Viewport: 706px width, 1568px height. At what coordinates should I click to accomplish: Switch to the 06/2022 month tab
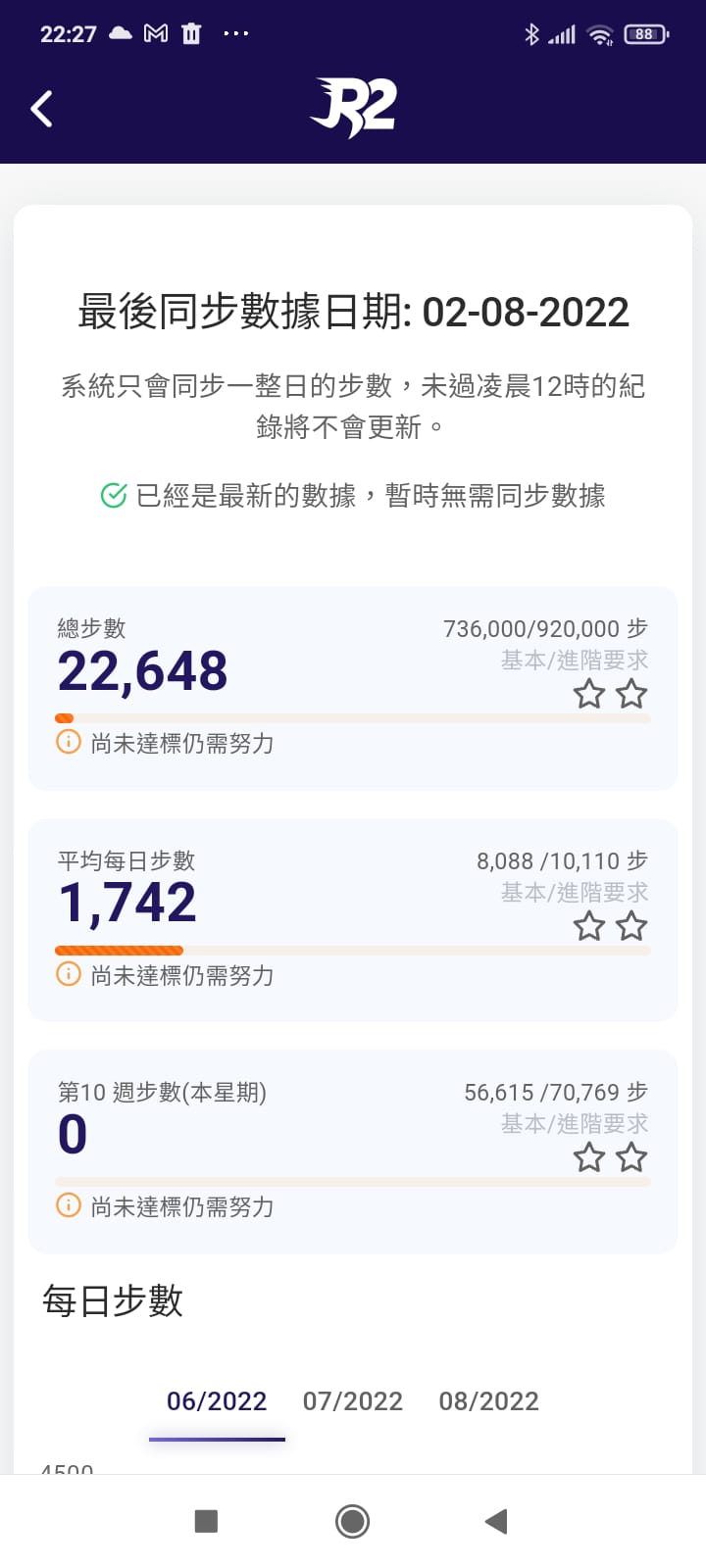[217, 1401]
